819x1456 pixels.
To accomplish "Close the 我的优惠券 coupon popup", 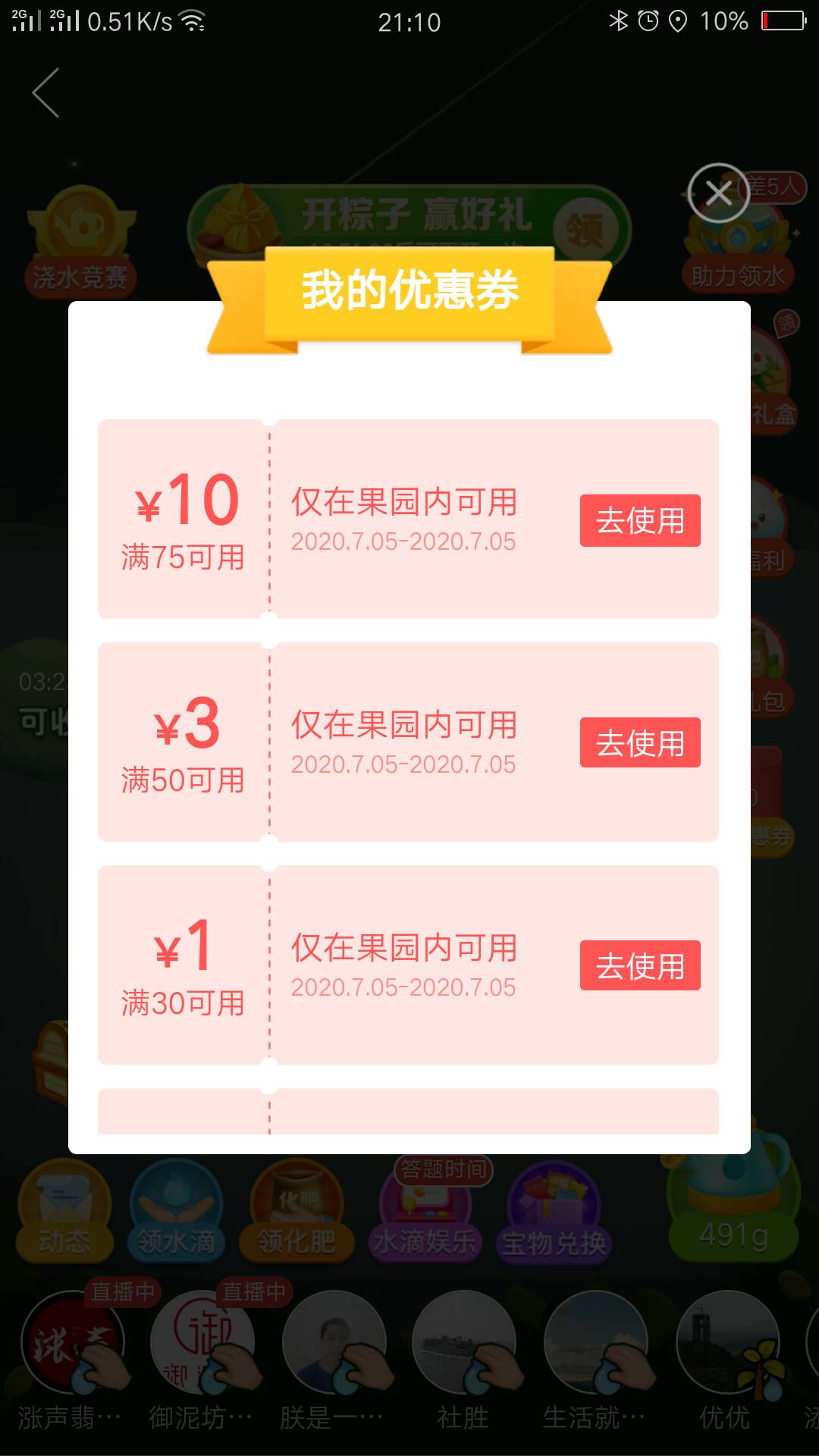I will pos(718,193).
